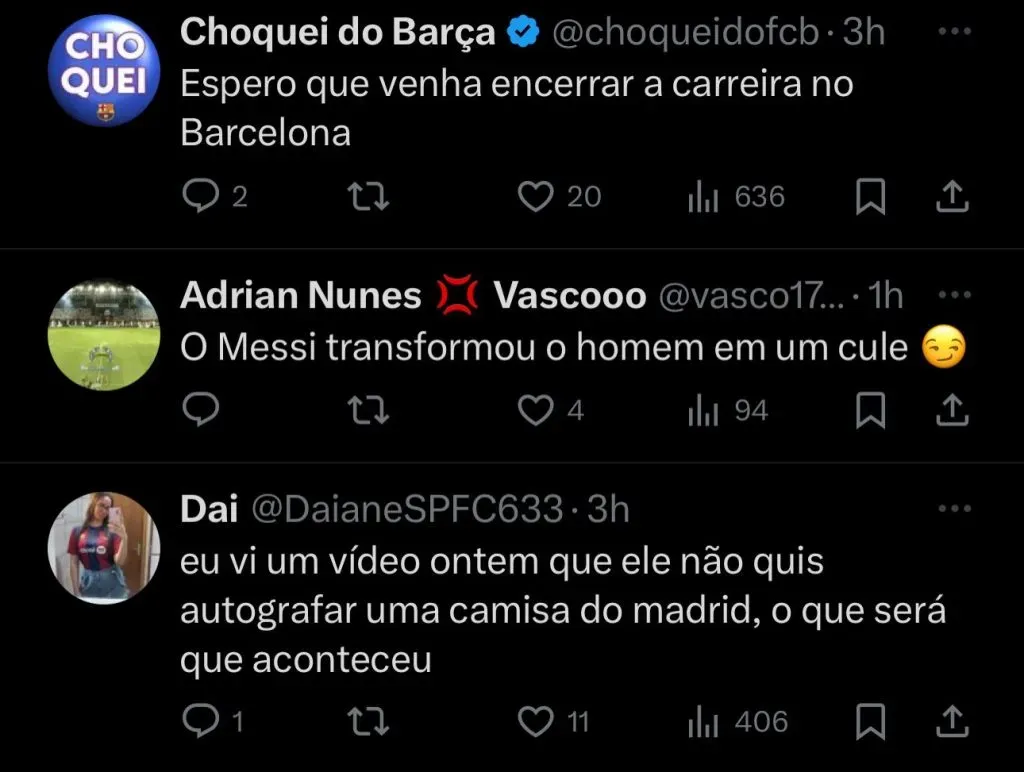
Task: Share Dai's tweet
Action: pos(951,721)
